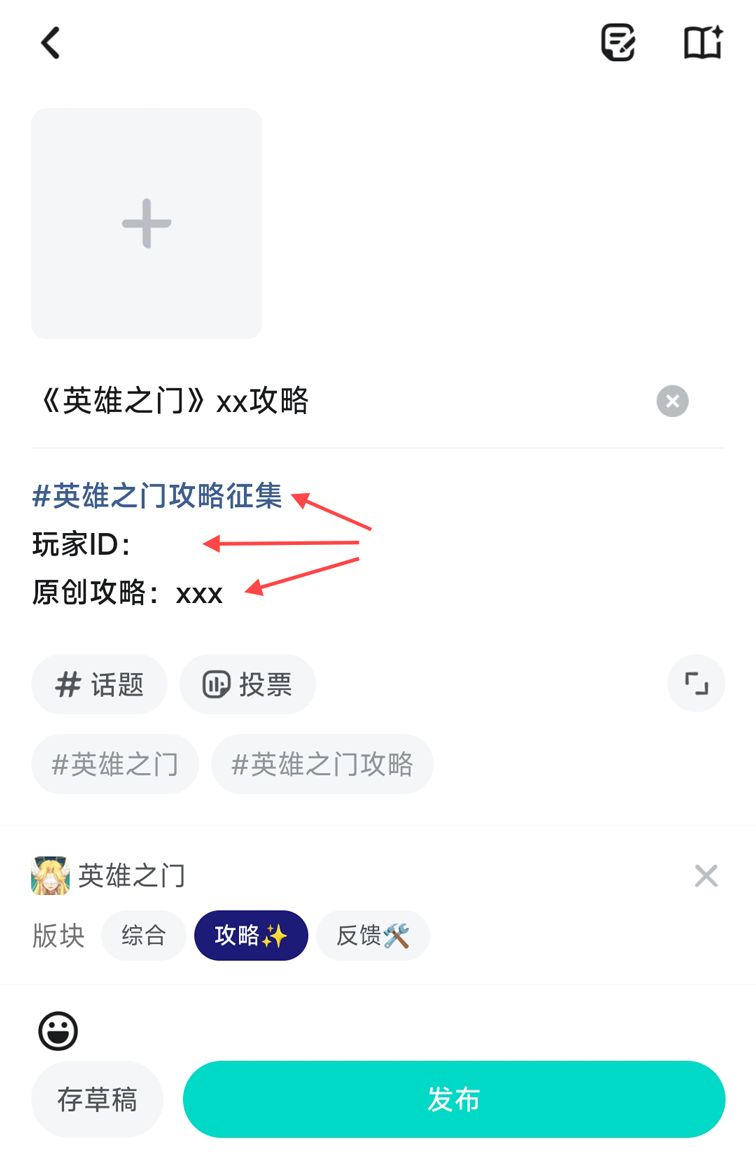The image size is (756, 1162).
Task: Save draft using 存草稿
Action: pos(97,1098)
